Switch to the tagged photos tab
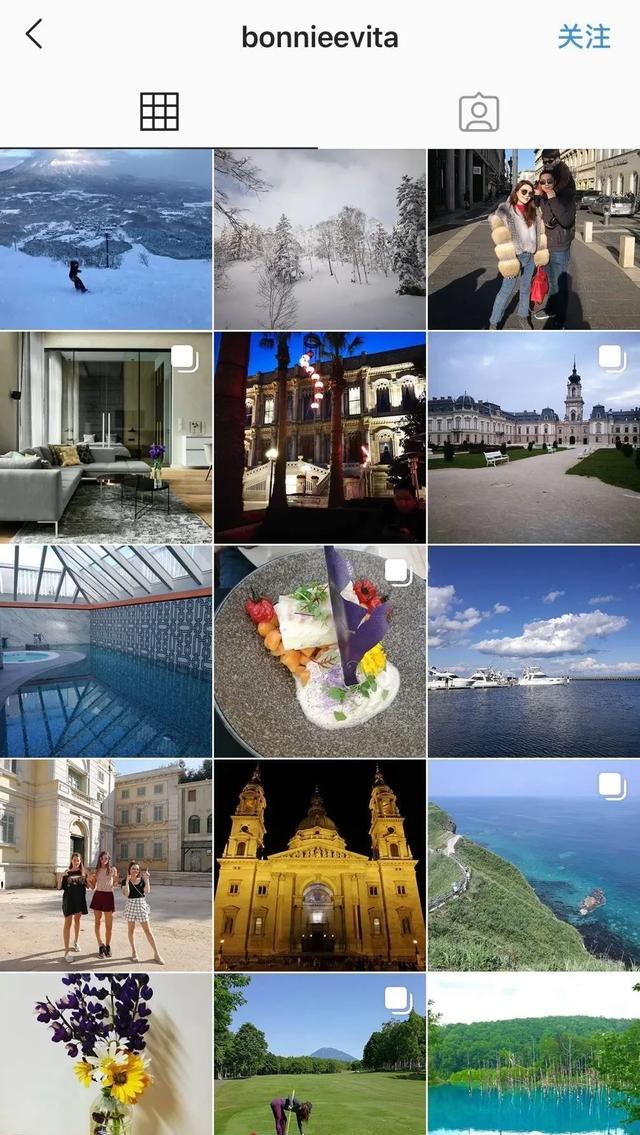The image size is (640, 1135). tap(479, 112)
